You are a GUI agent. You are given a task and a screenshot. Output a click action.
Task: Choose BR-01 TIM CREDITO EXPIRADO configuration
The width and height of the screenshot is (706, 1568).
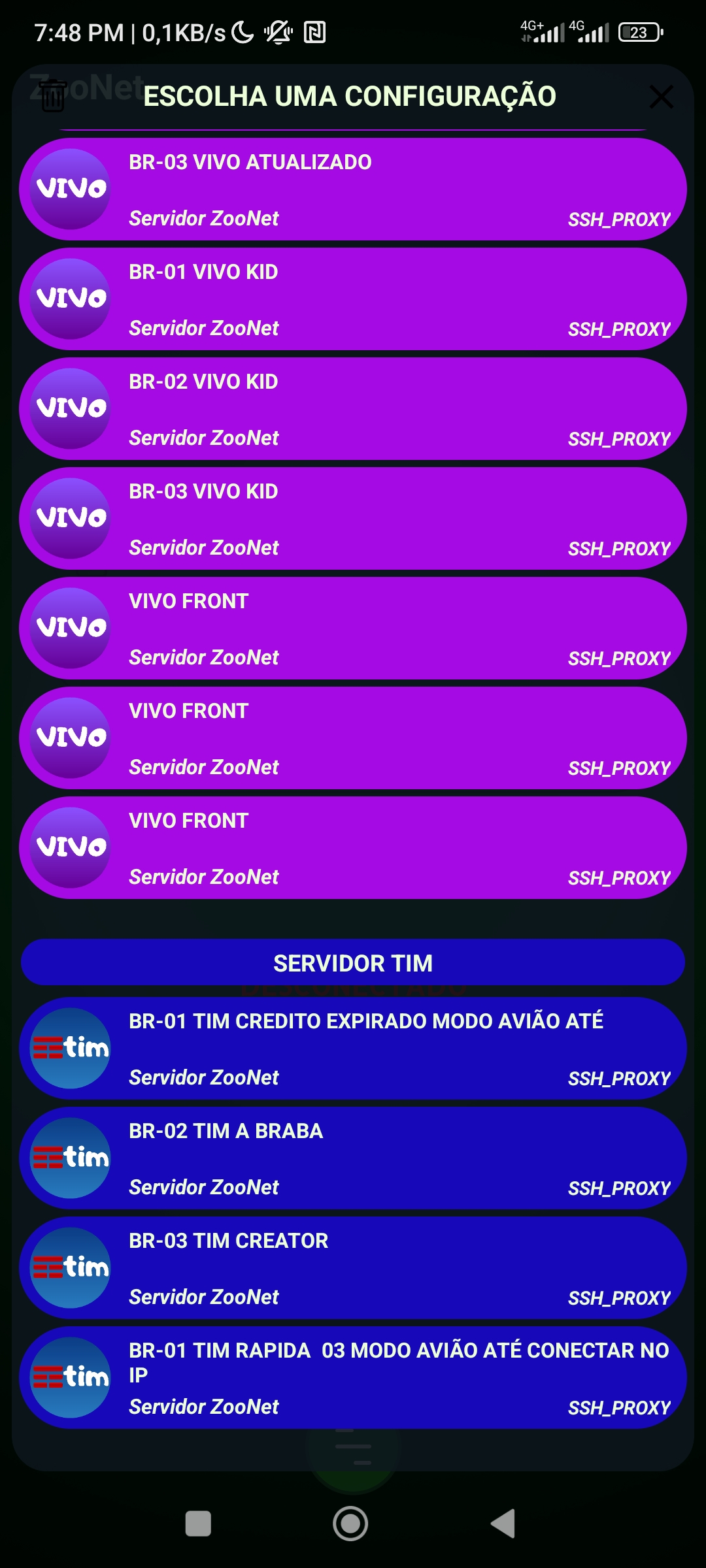tap(353, 1049)
